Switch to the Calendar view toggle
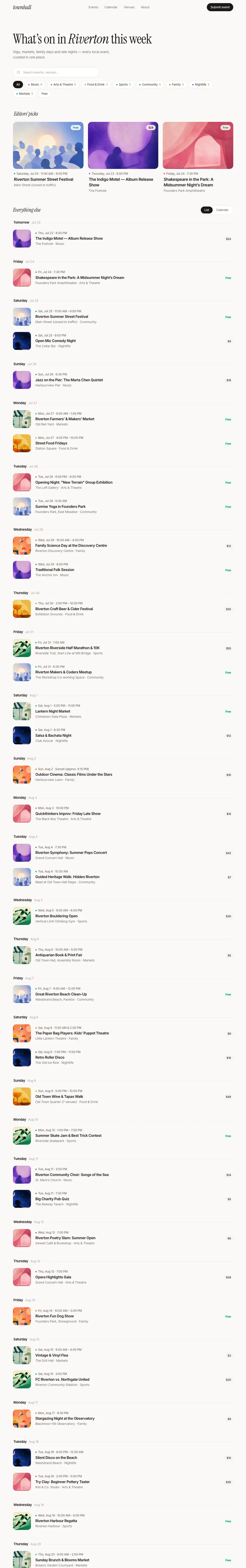 222,210
